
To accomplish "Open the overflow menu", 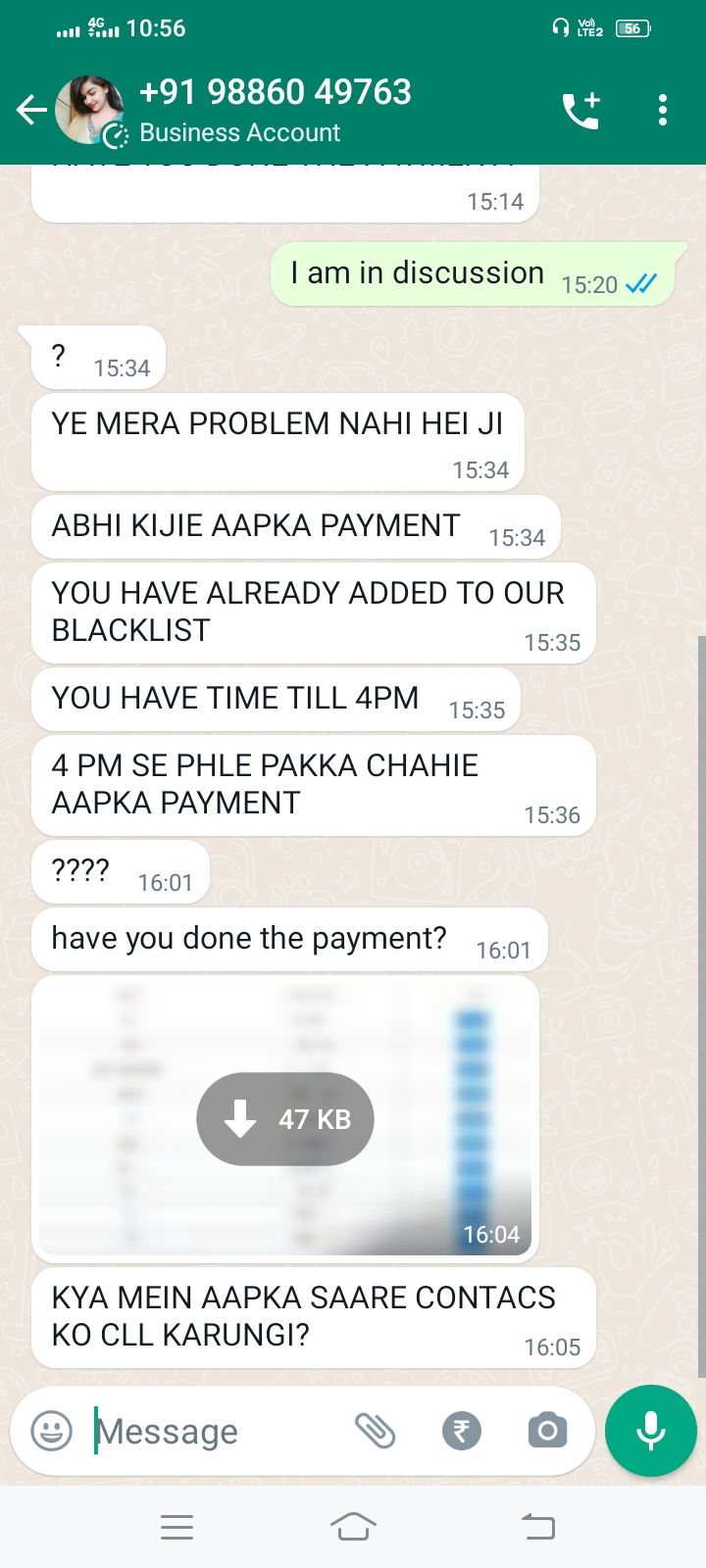I will (663, 110).
